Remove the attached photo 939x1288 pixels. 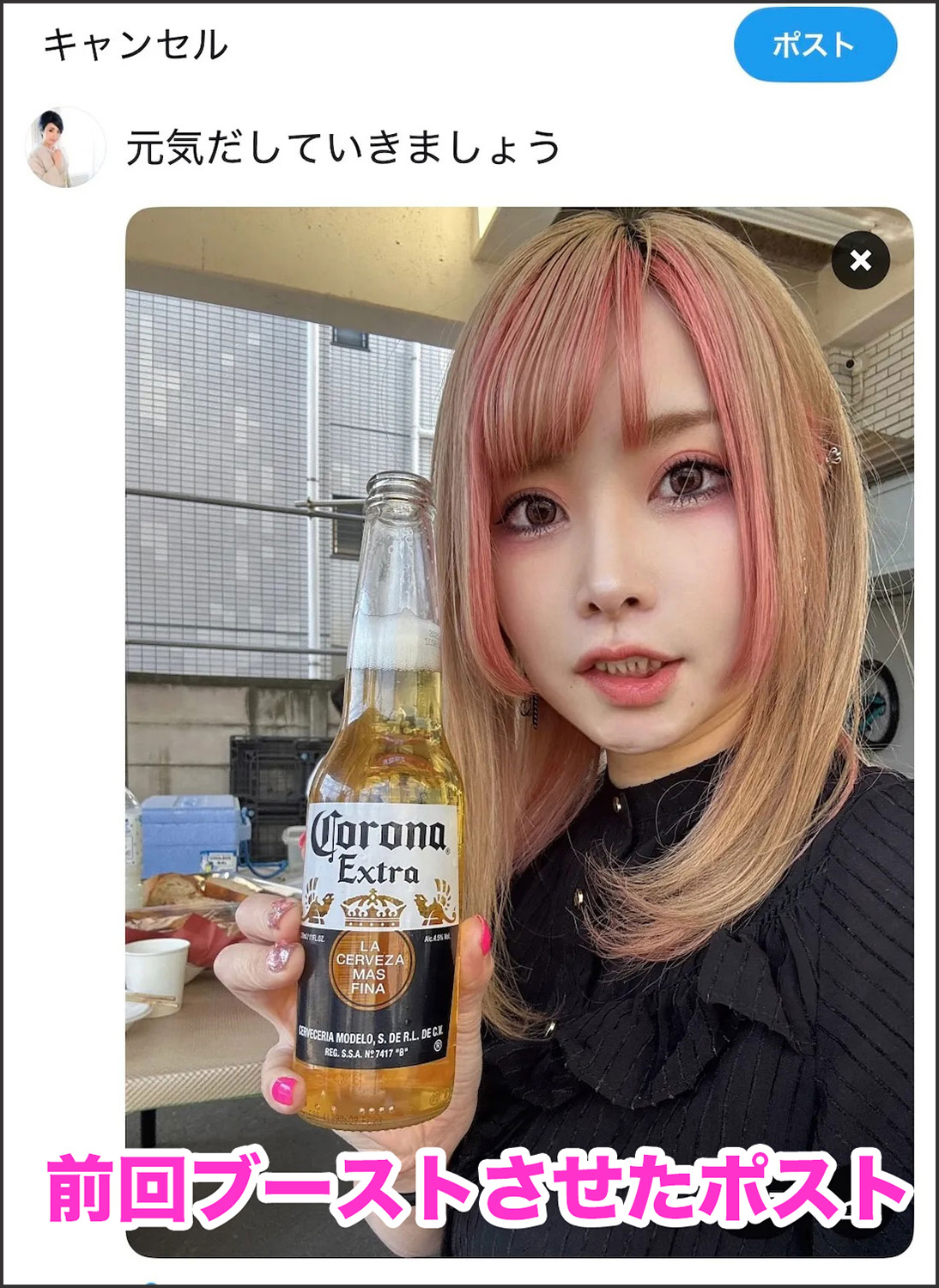point(860,260)
